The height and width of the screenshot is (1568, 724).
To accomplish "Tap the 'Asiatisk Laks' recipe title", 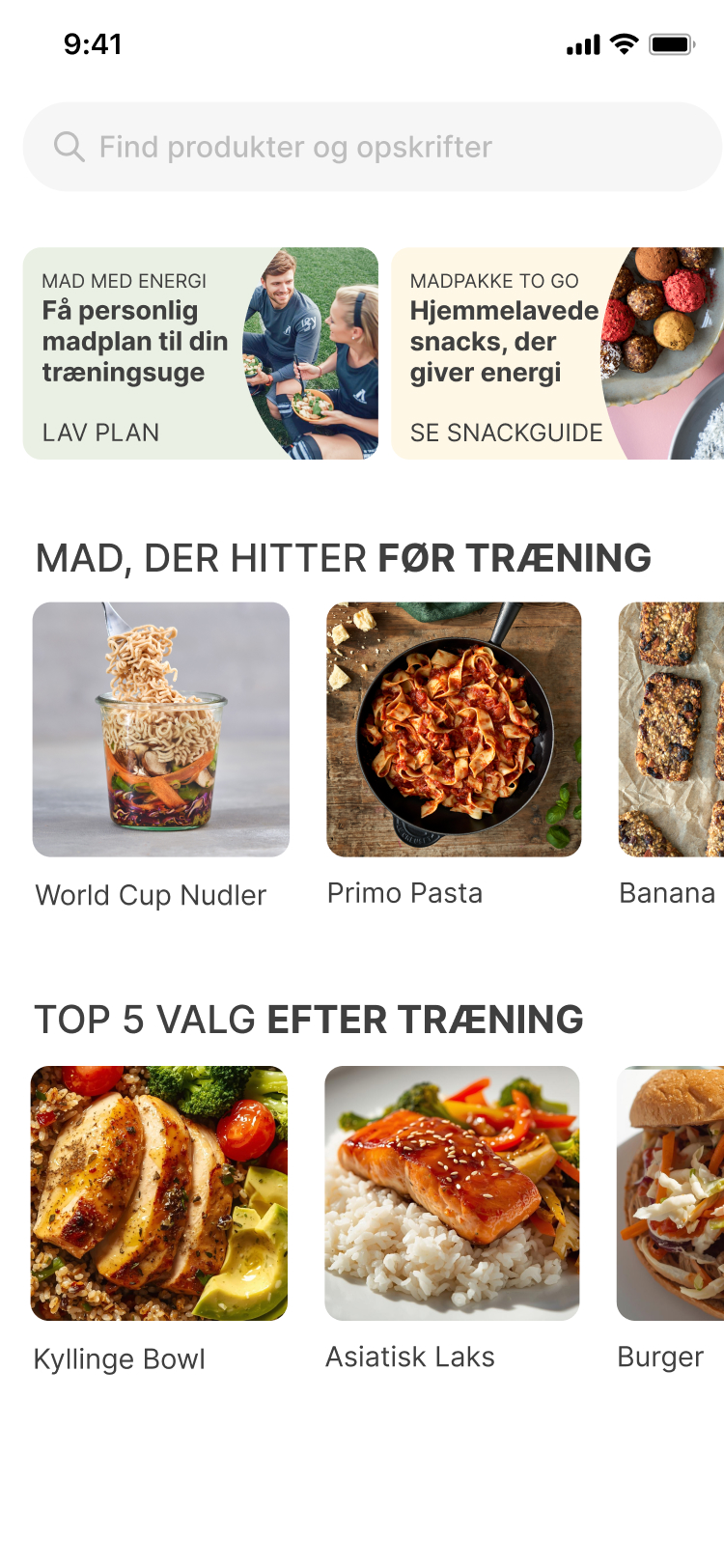I will click(x=410, y=1357).
